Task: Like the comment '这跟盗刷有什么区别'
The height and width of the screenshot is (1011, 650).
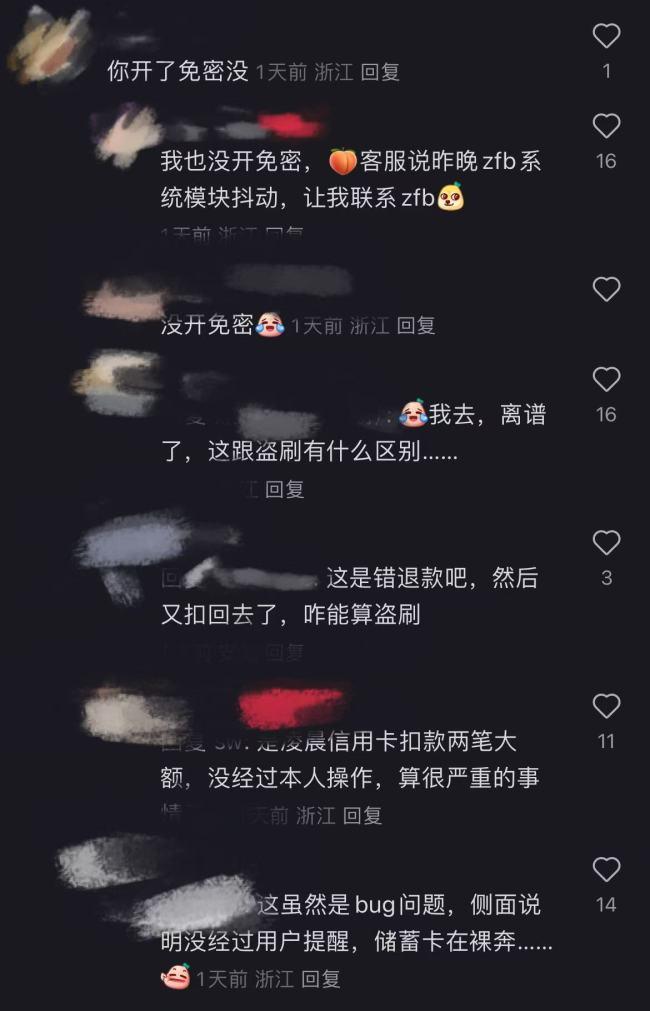Action: (x=606, y=380)
